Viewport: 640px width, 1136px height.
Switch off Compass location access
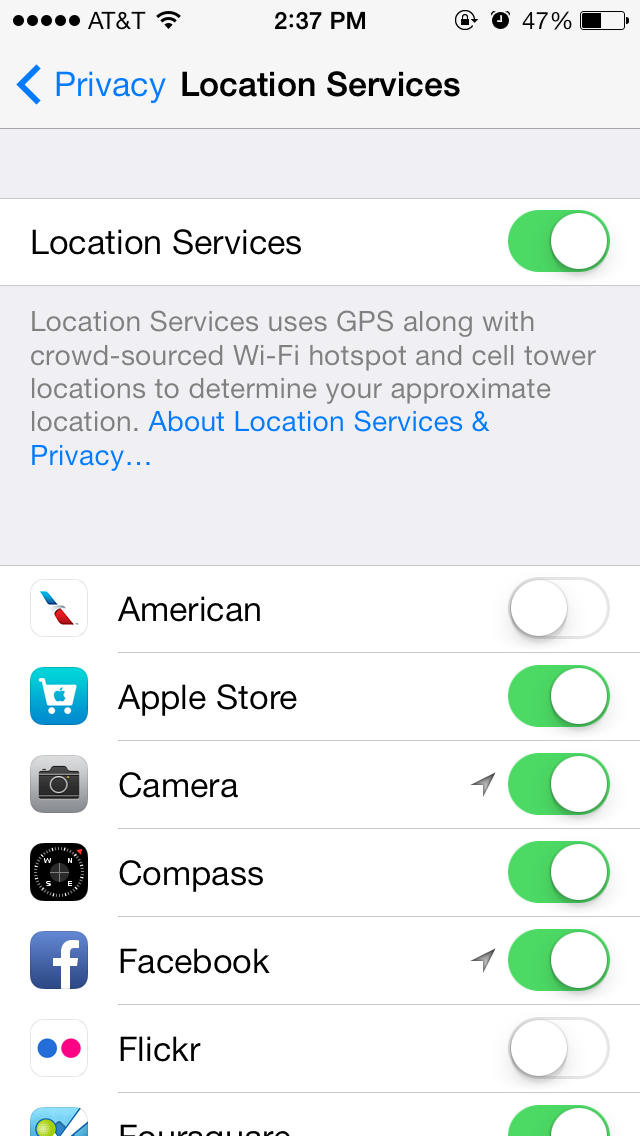[558, 872]
